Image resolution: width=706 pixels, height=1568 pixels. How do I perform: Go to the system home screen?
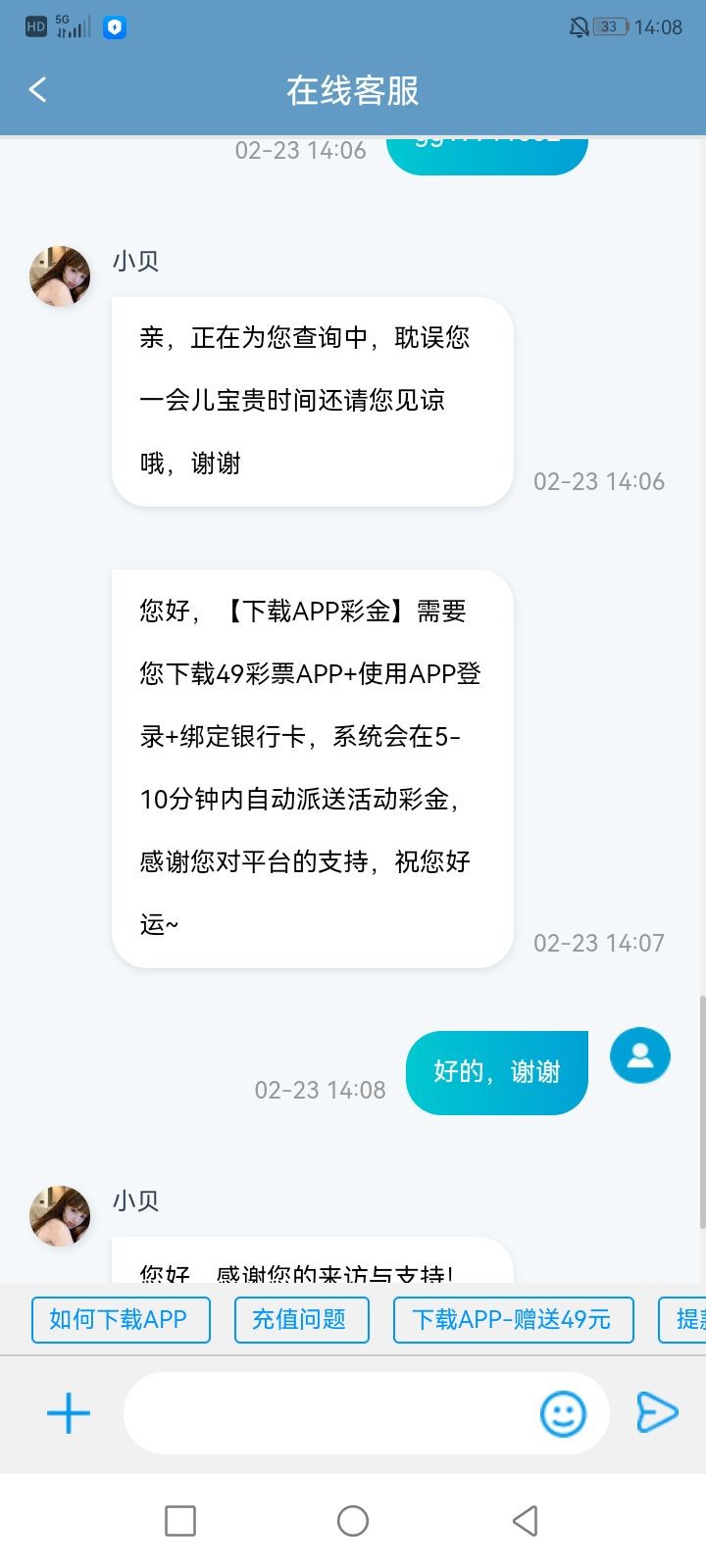pyautogui.click(x=353, y=1521)
